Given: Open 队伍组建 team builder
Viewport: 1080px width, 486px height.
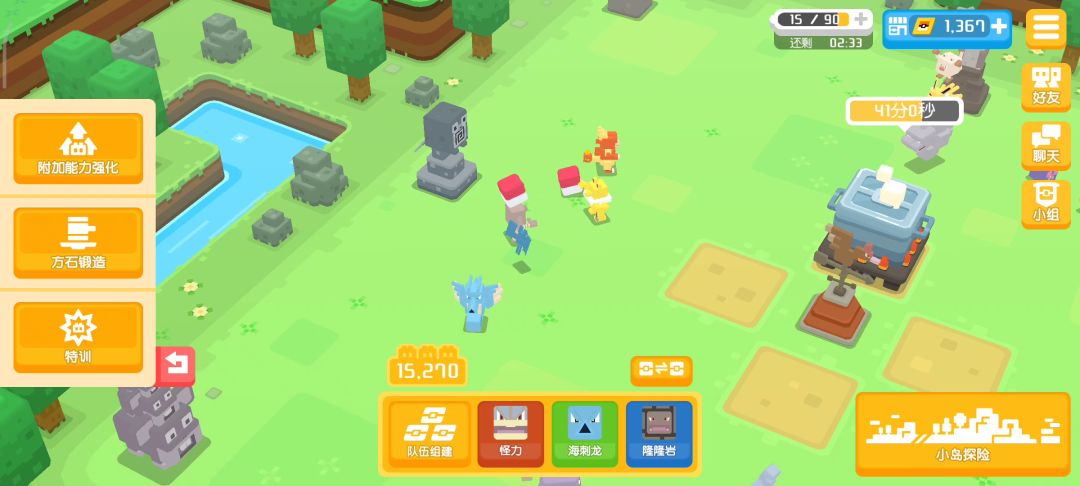Looking at the screenshot, I should coord(429,434).
